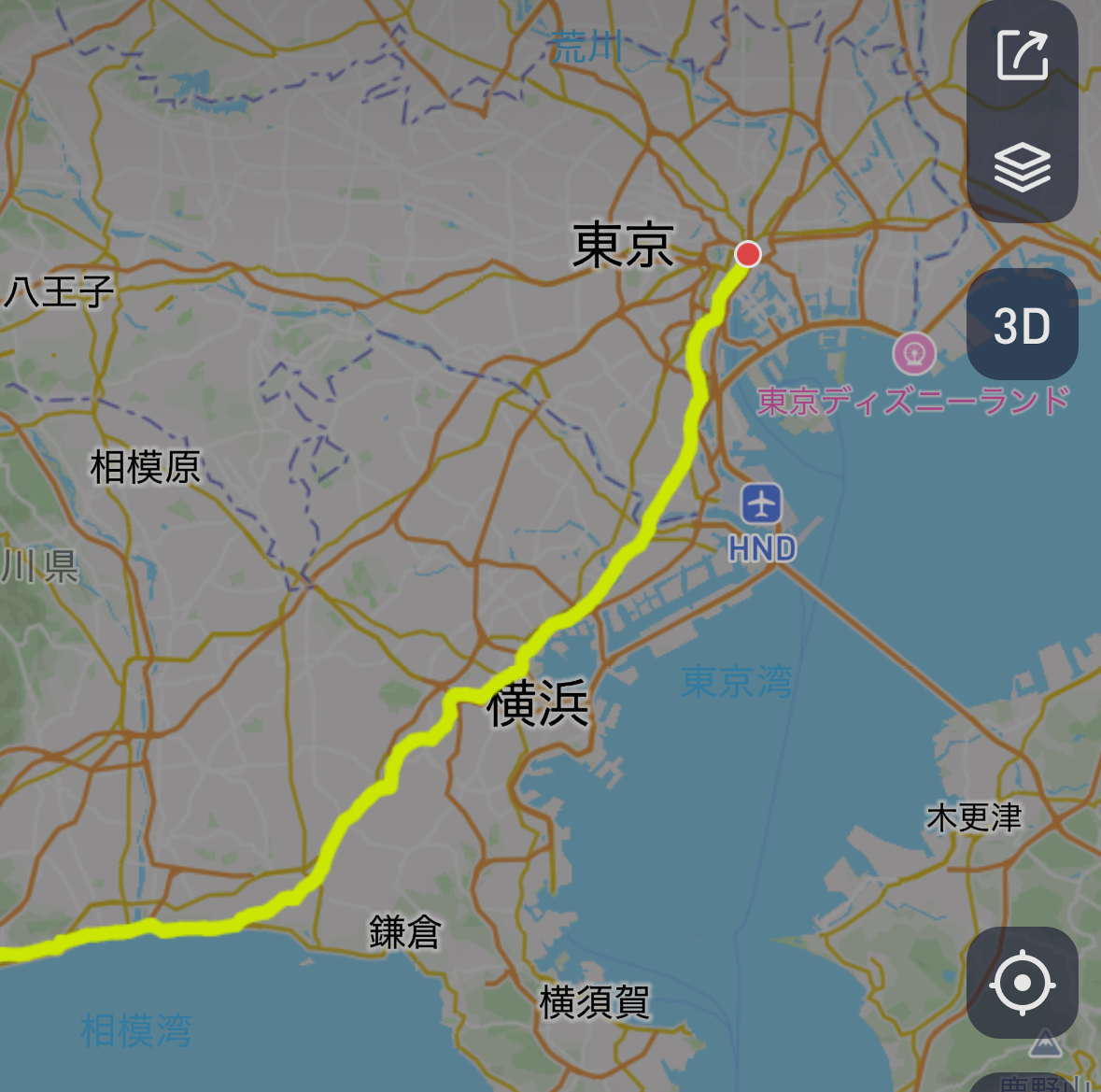Share the route map
Image resolution: width=1101 pixels, height=1092 pixels.
click(1022, 56)
